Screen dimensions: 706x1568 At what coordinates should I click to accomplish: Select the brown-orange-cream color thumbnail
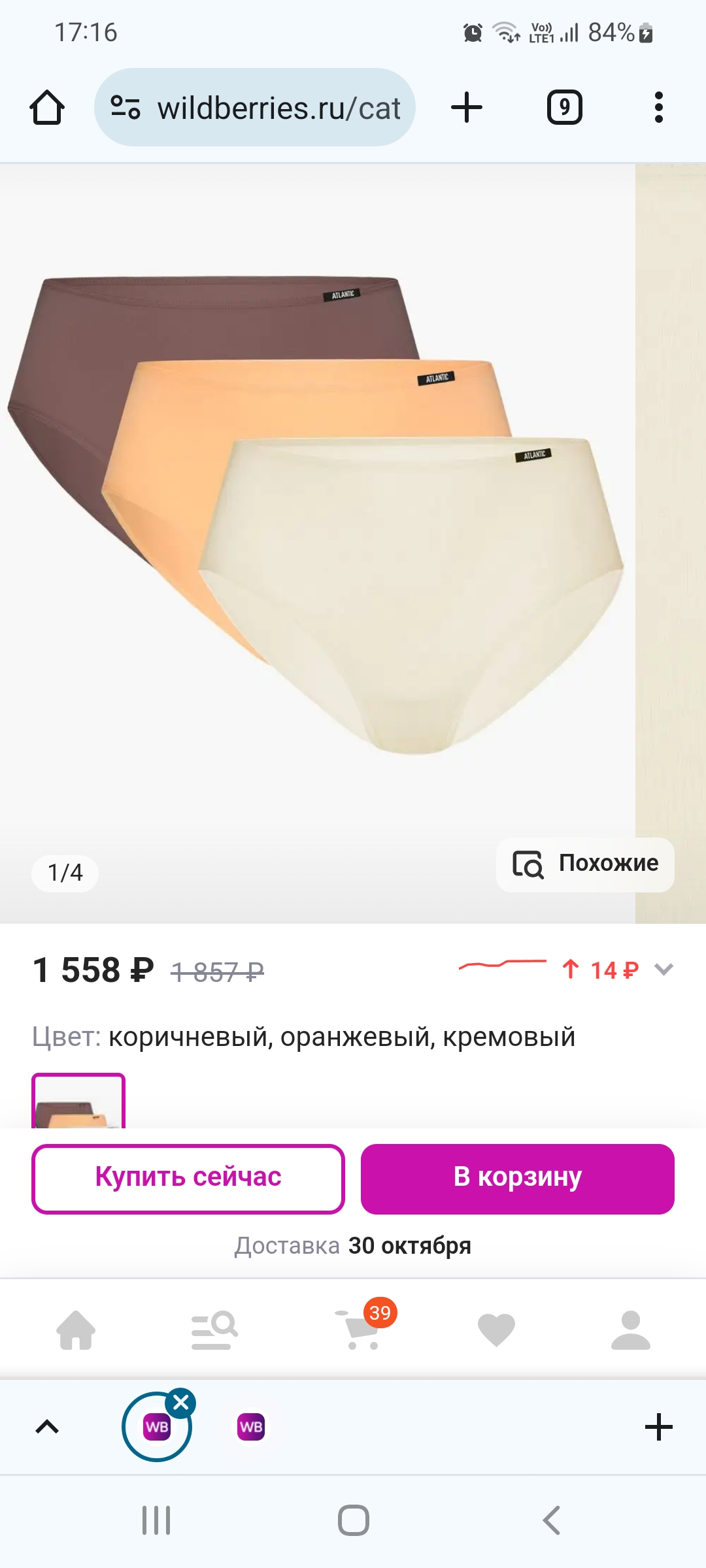[x=78, y=1101]
